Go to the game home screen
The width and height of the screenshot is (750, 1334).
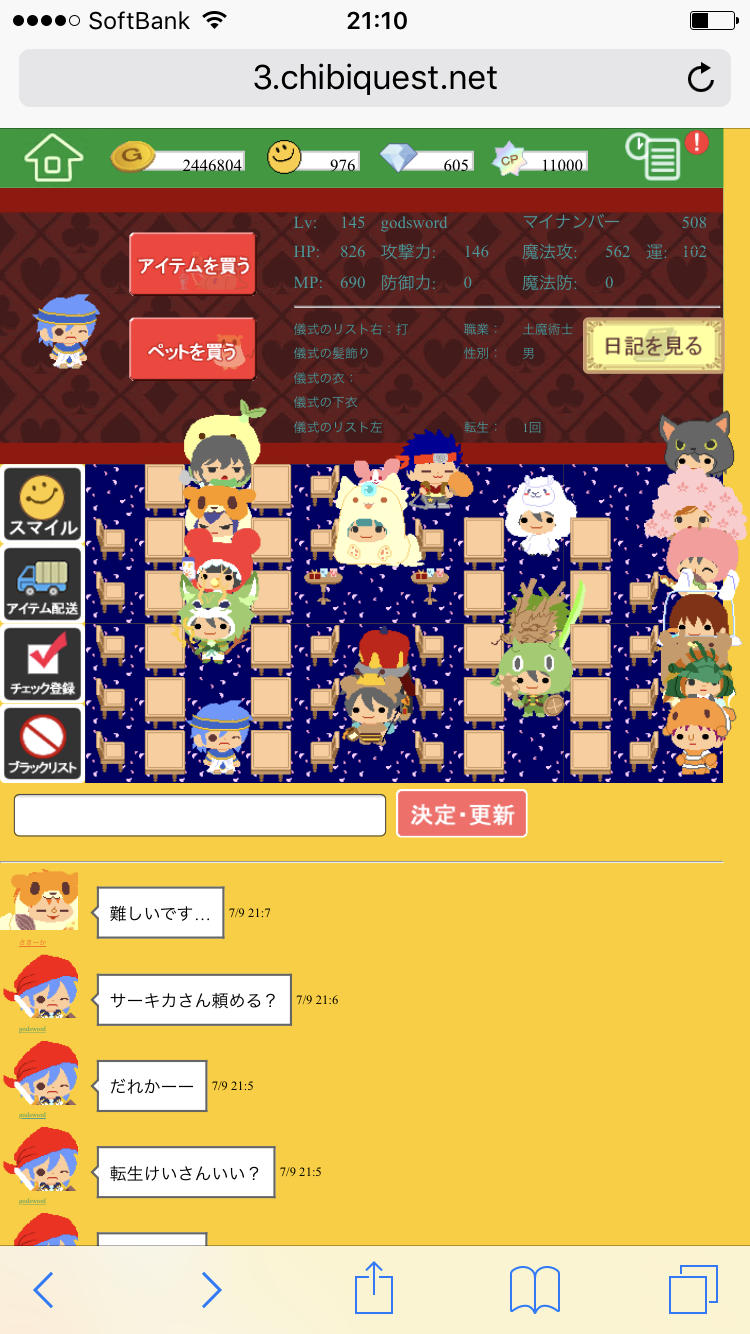pyautogui.click(x=52, y=158)
